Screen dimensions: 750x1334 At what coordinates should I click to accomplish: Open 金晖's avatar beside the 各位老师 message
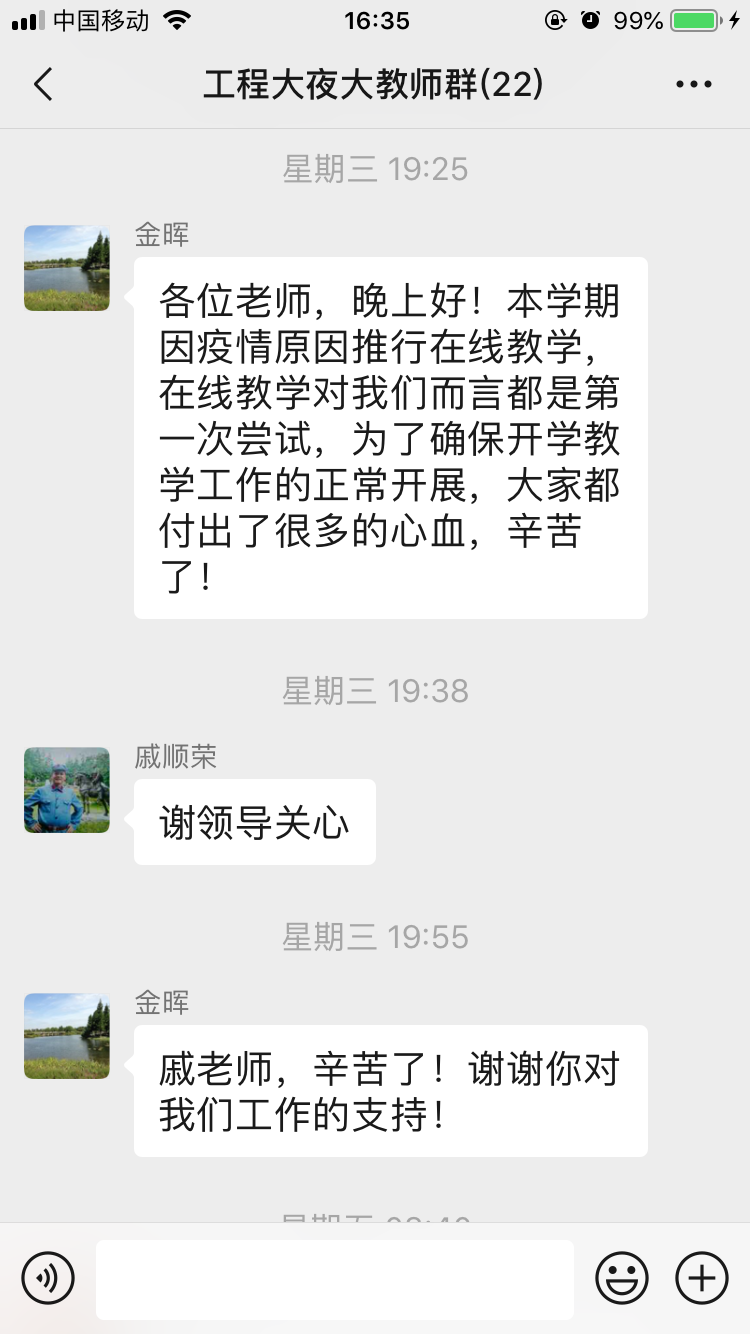coord(67,268)
